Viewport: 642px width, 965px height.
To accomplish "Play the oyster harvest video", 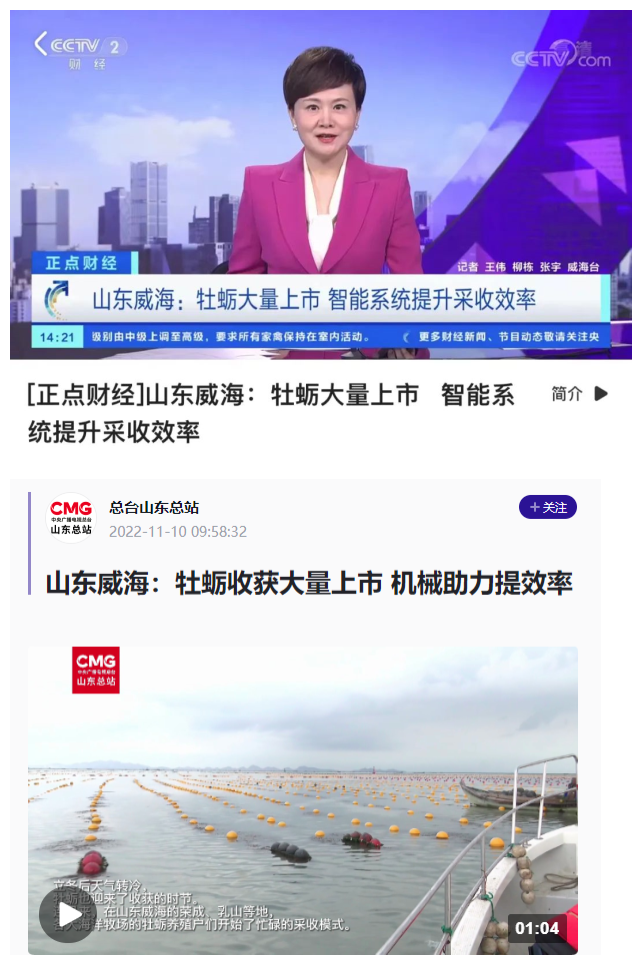I will coord(69,913).
